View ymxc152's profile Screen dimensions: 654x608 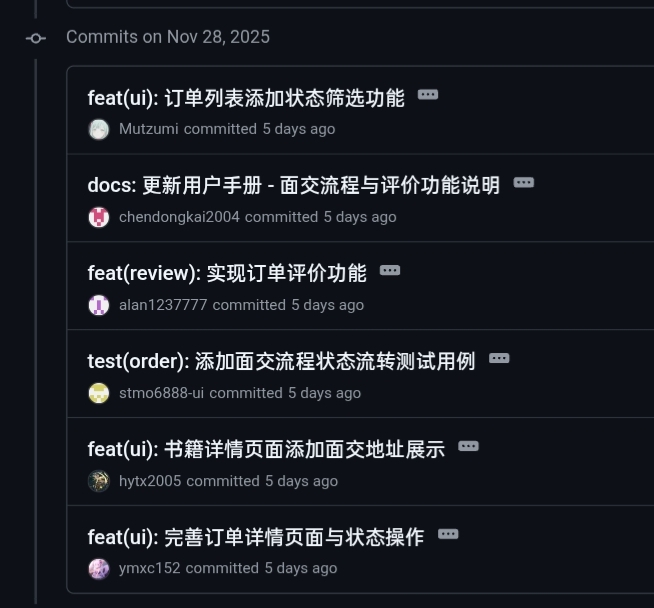pyautogui.click(x=150, y=568)
